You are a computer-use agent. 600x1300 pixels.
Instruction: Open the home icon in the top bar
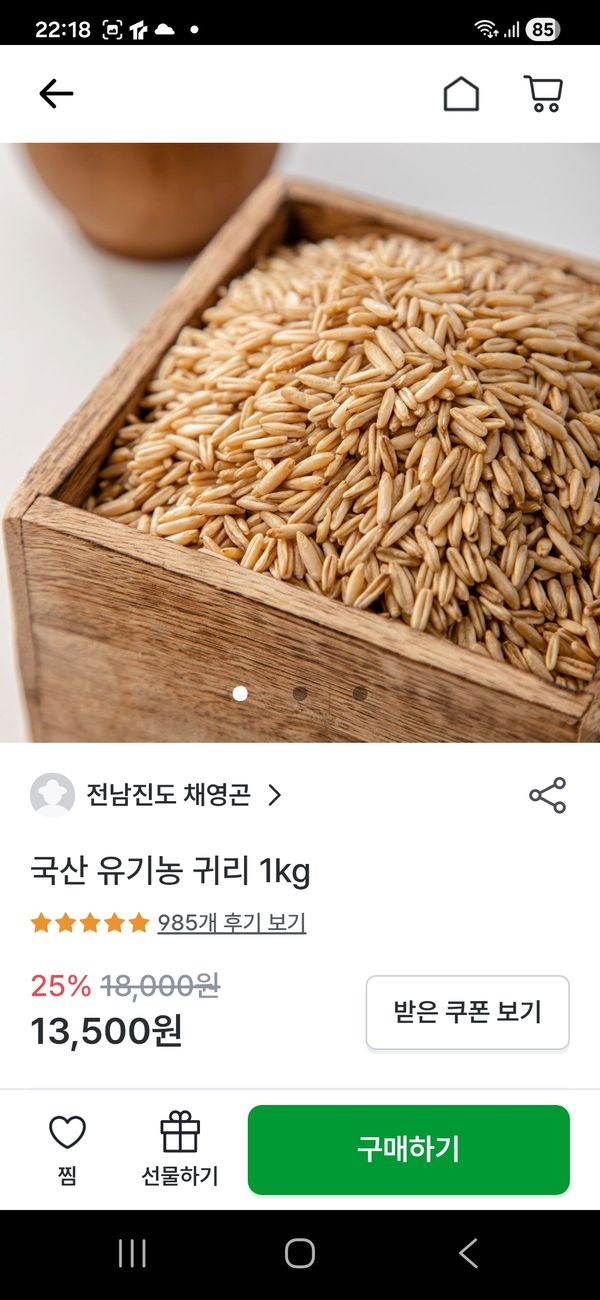point(461,94)
